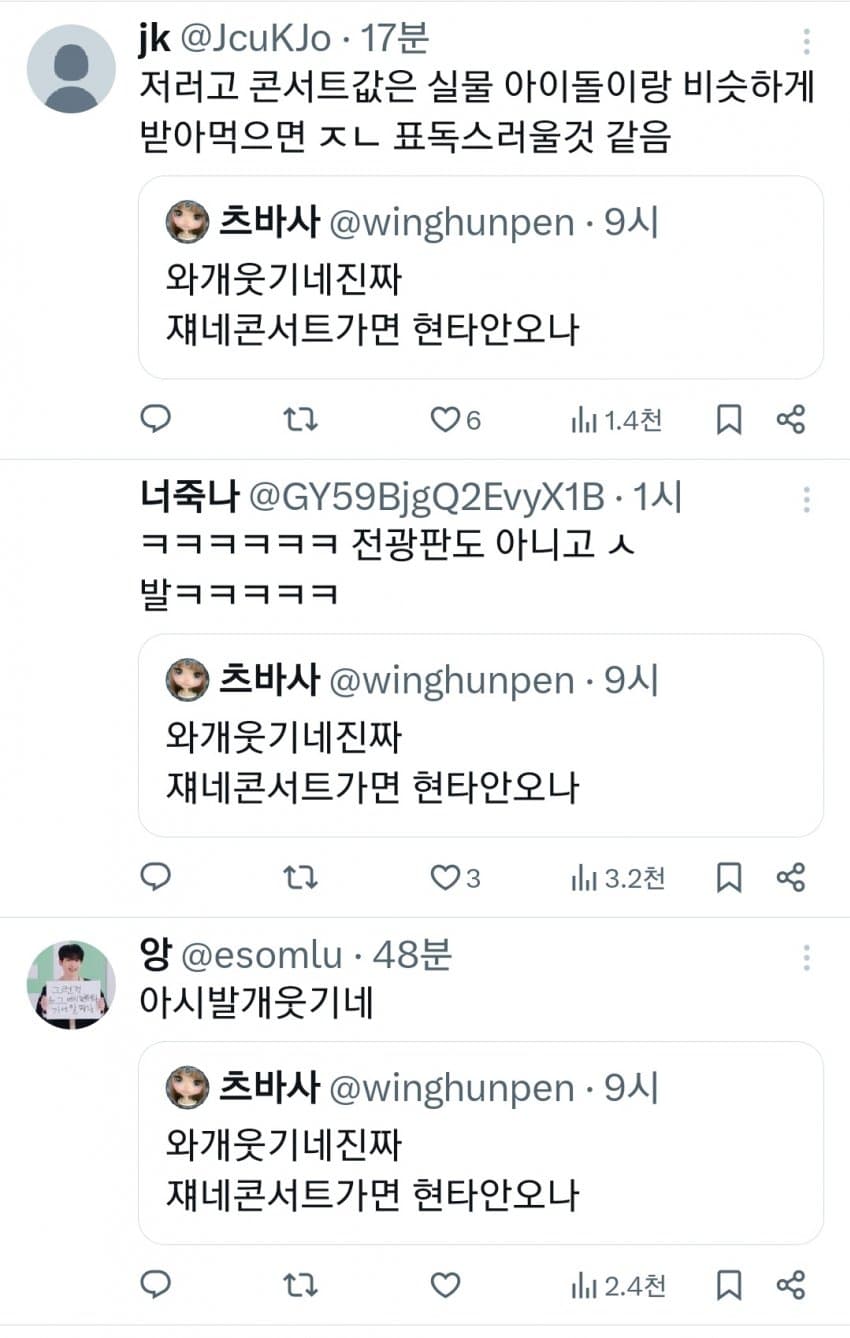Open overflow menu on 너죽나's tweet
Viewport: 850px width, 1338px height.
pos(806,500)
